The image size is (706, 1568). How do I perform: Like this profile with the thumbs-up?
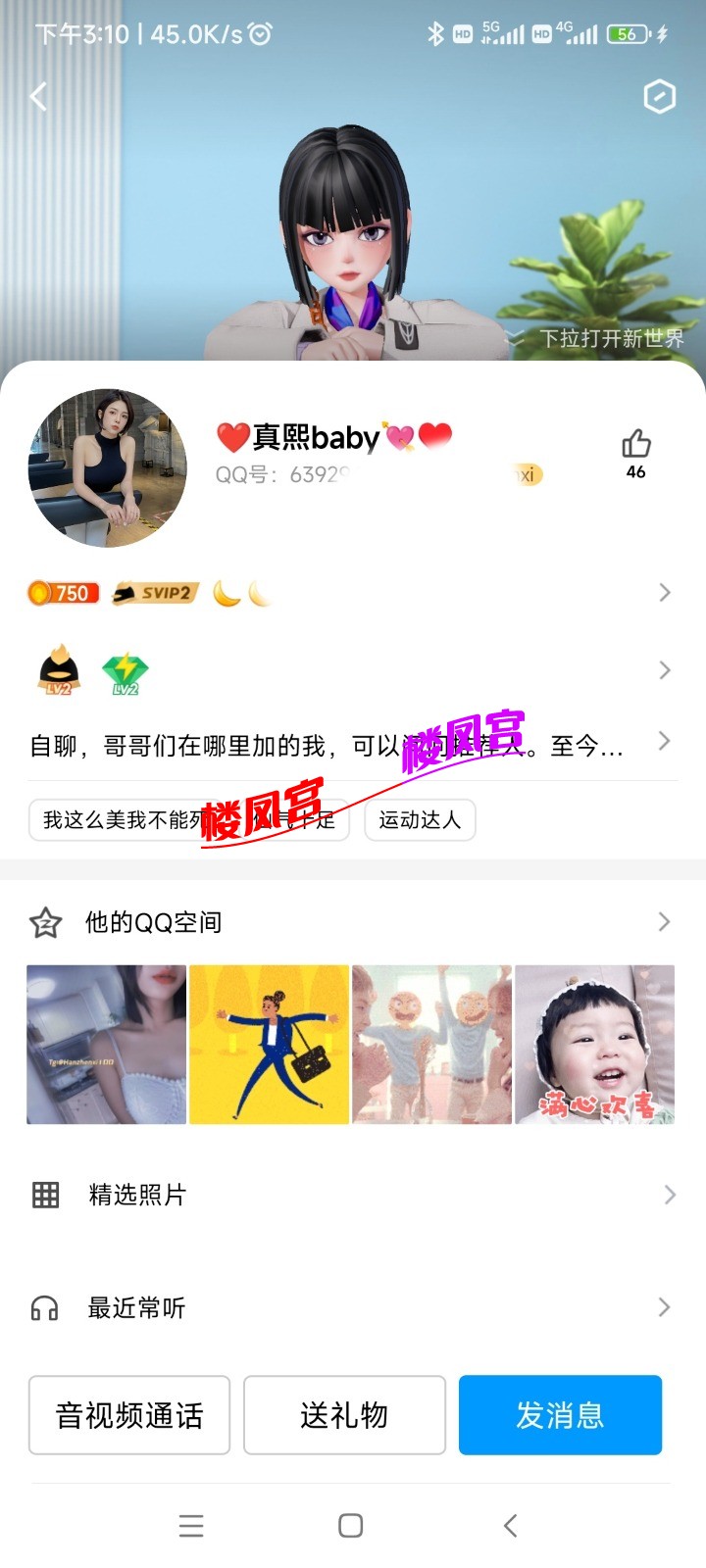click(635, 446)
